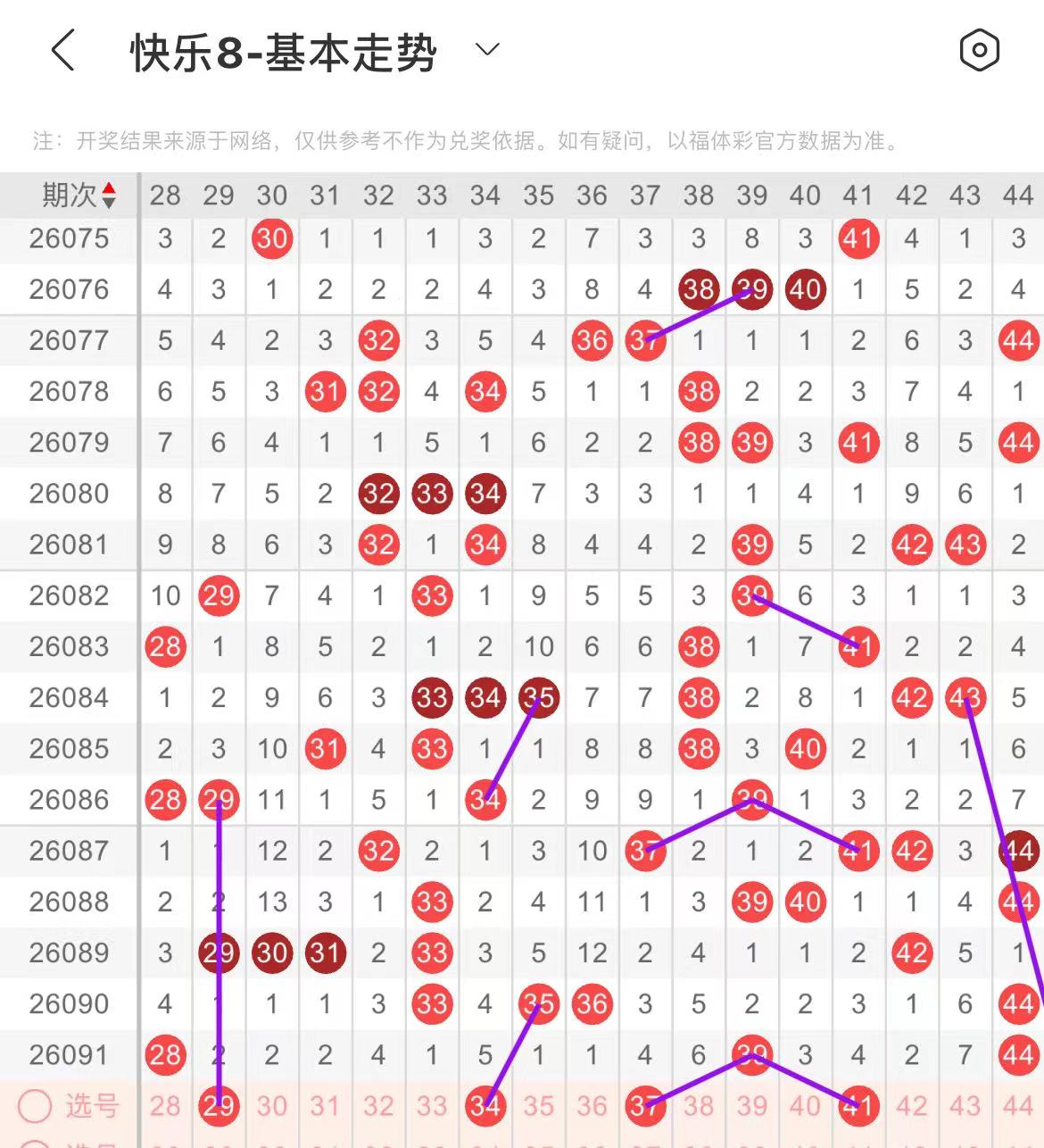
Task: Select number 44 in the 选号 row
Action: (1018, 1107)
